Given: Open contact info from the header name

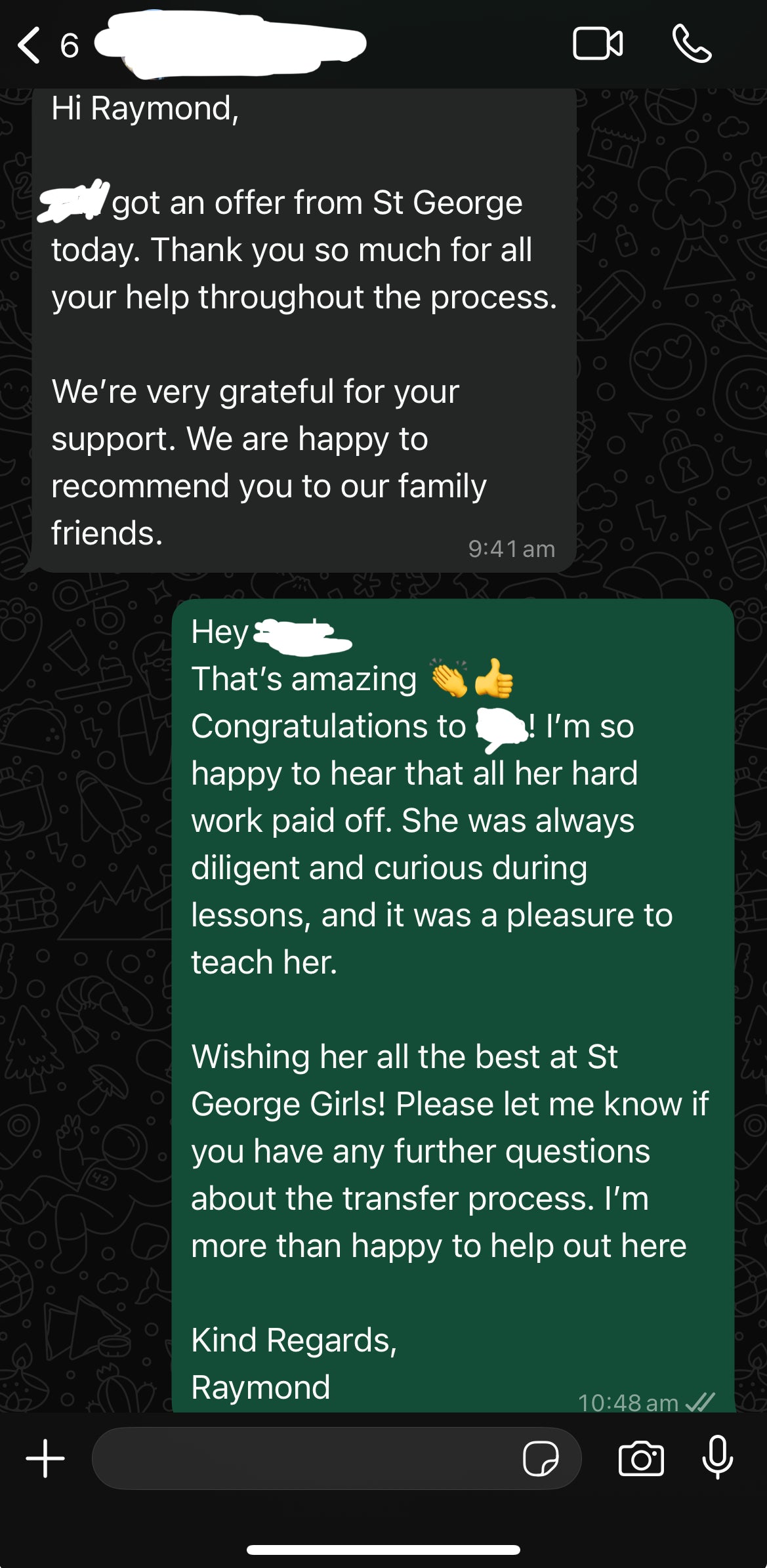Looking at the screenshot, I should (x=230, y=44).
